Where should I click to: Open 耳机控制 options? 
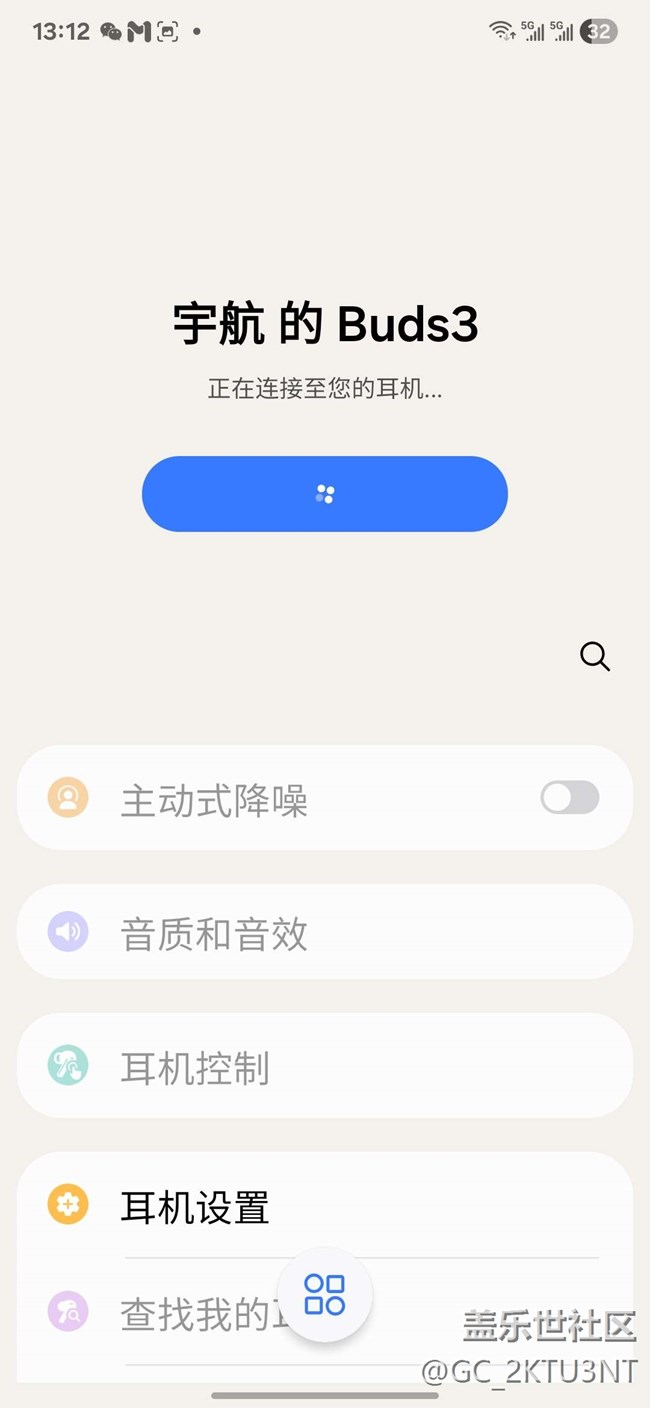[x=324, y=1067]
